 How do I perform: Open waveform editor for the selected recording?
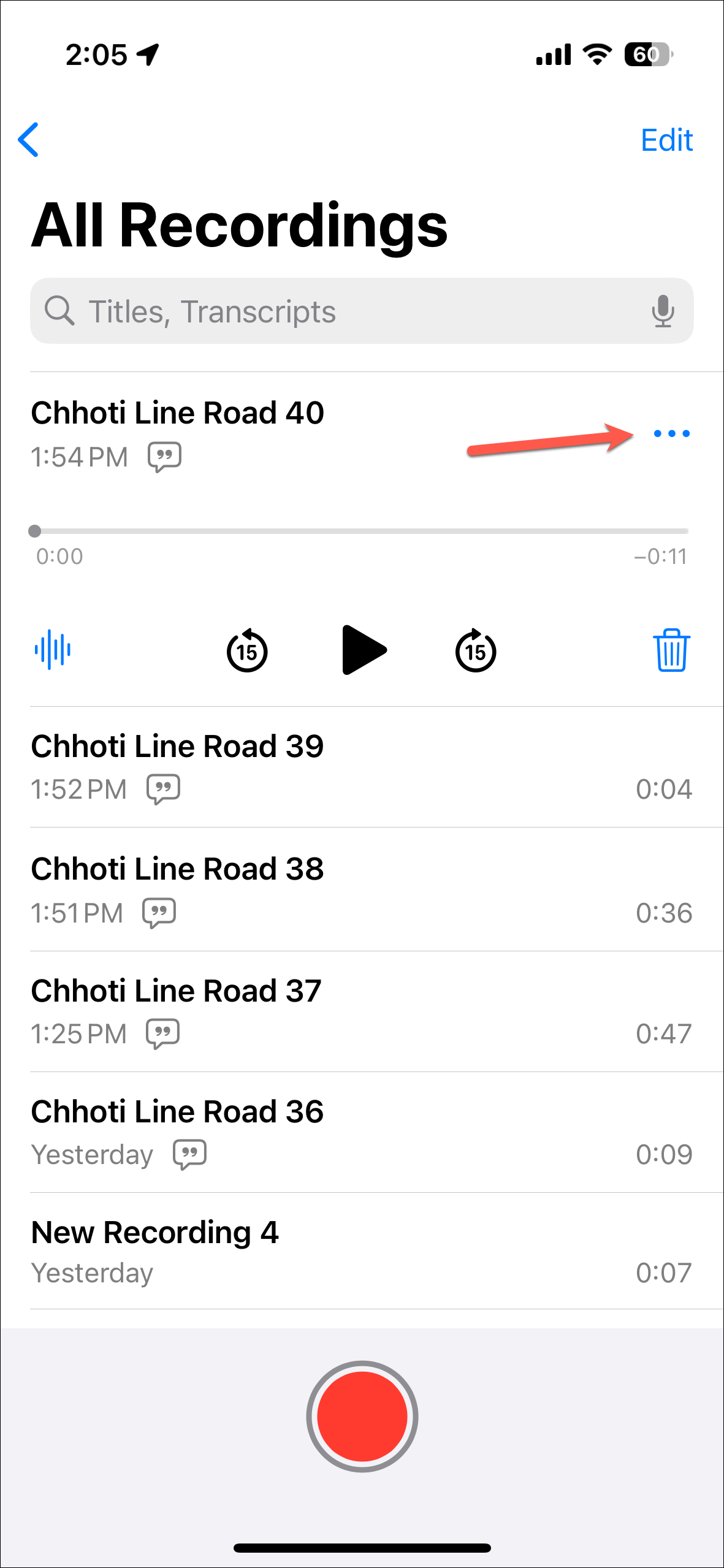53,650
